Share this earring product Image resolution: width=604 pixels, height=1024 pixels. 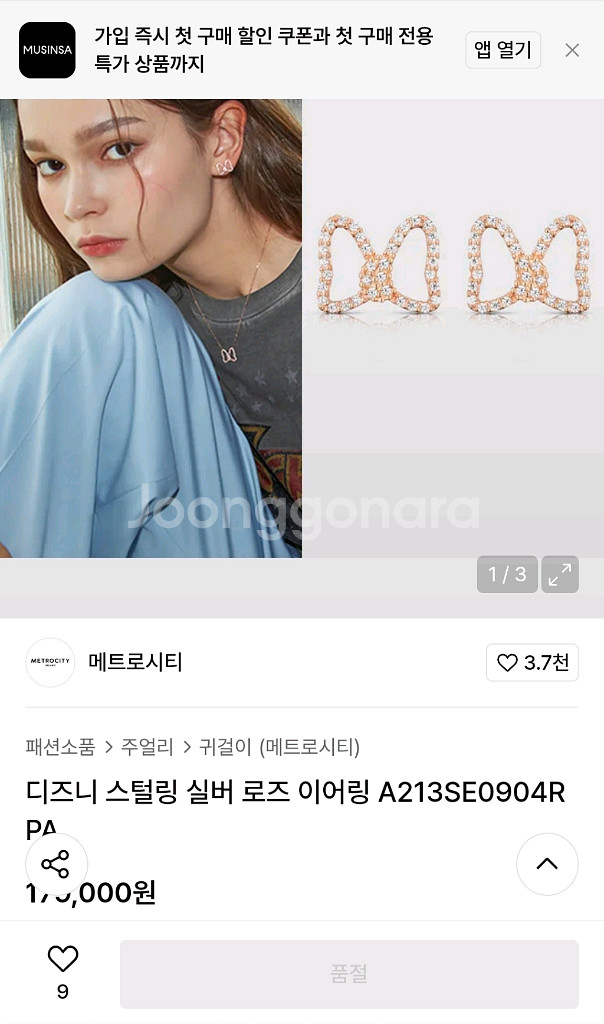click(x=56, y=864)
